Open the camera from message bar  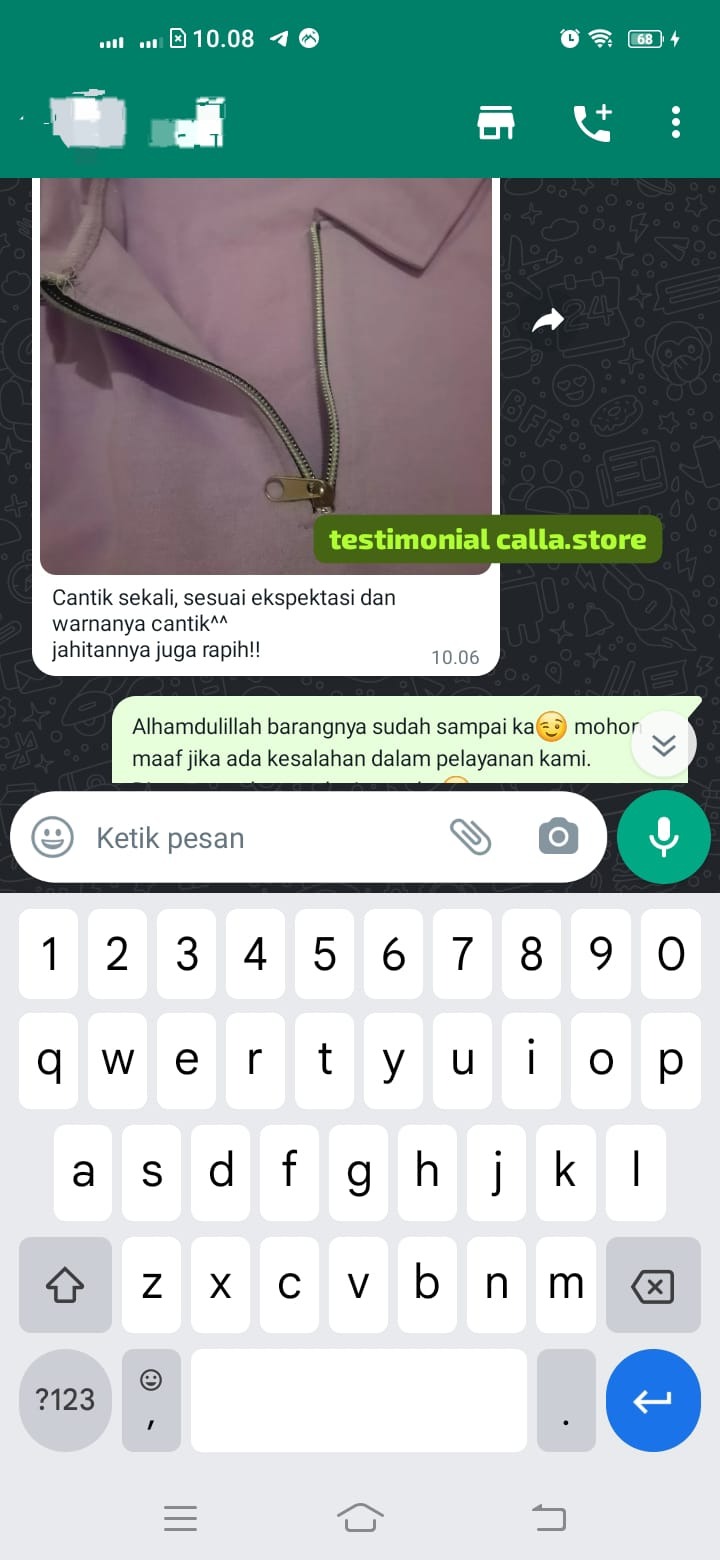tap(558, 837)
